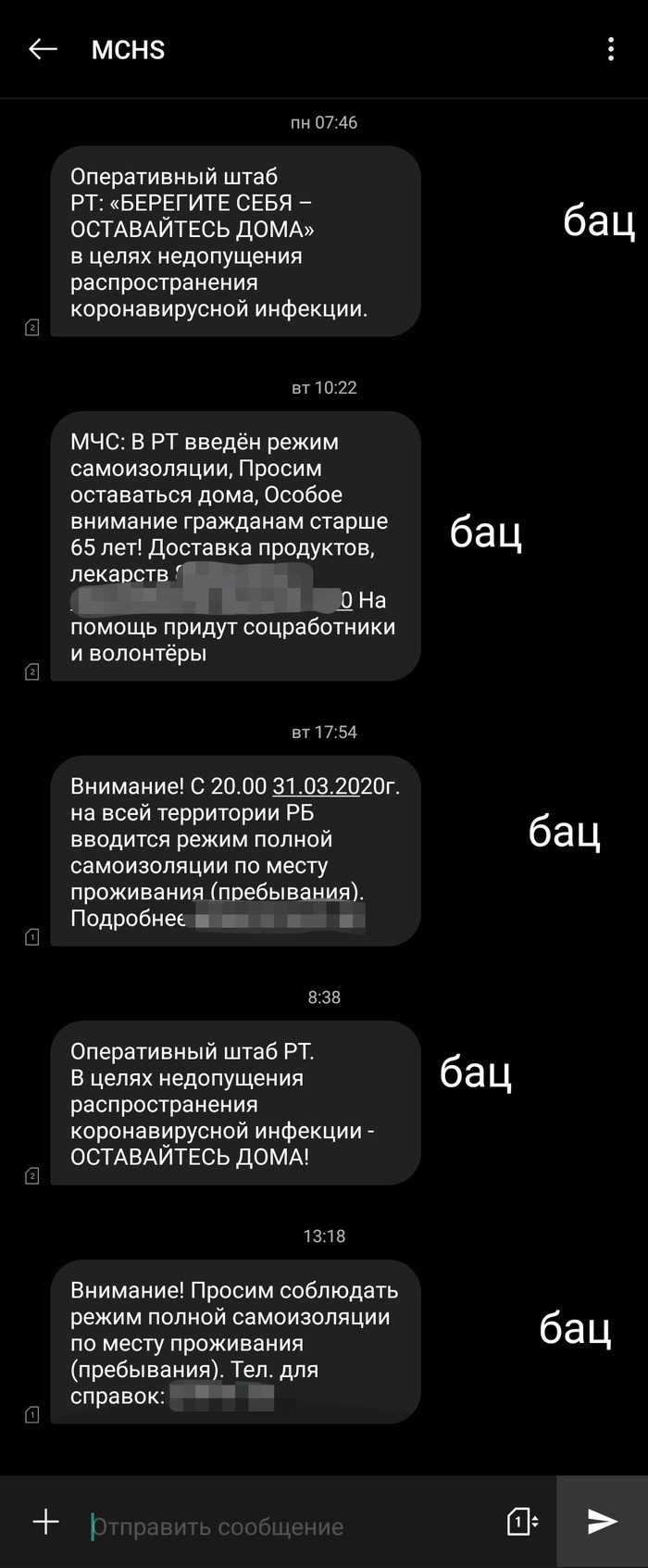Switch SIM card for sending
The height and width of the screenshot is (1568, 648).
coord(522,1521)
